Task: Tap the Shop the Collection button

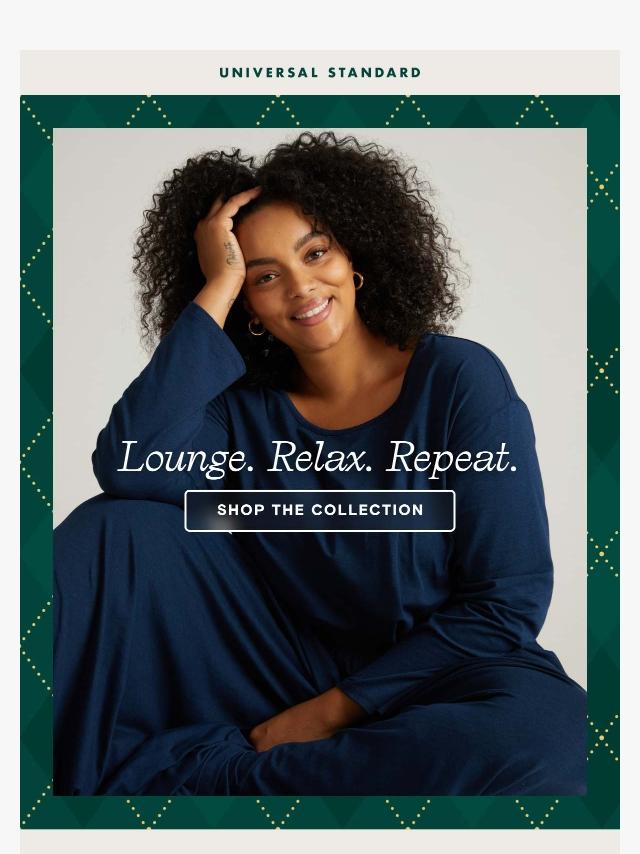Action: (320, 510)
